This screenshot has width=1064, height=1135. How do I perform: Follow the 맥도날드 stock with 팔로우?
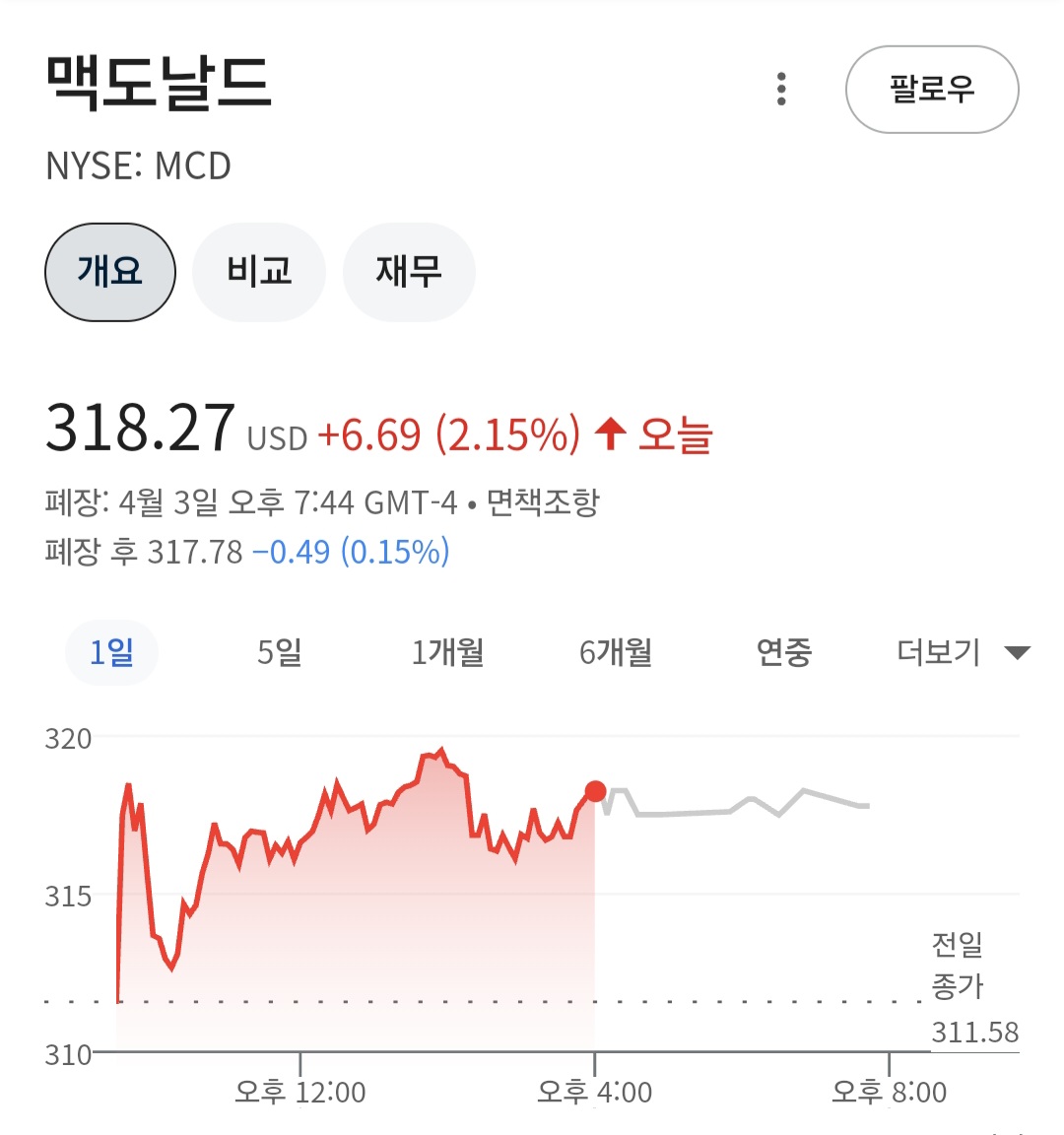click(931, 90)
